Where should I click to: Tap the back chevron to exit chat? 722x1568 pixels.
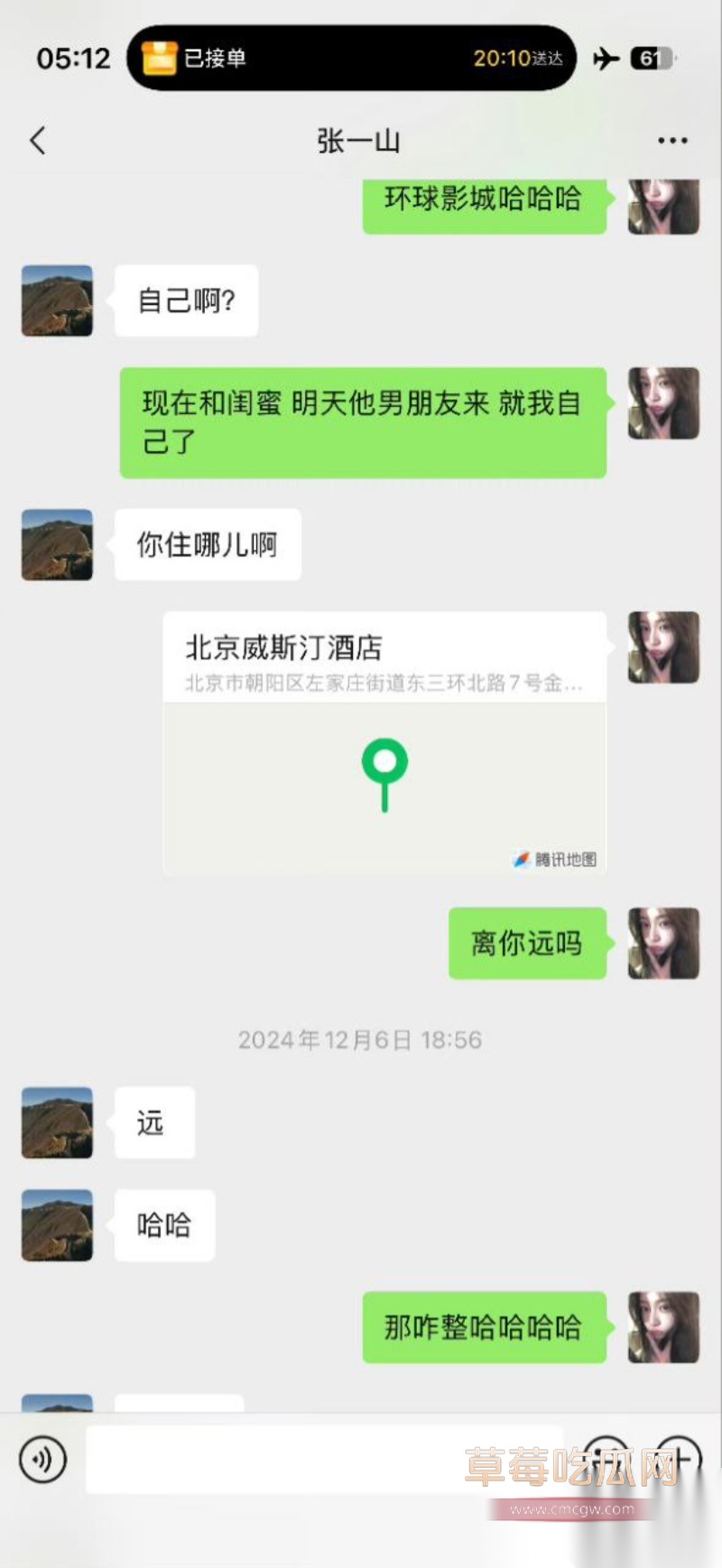38,141
